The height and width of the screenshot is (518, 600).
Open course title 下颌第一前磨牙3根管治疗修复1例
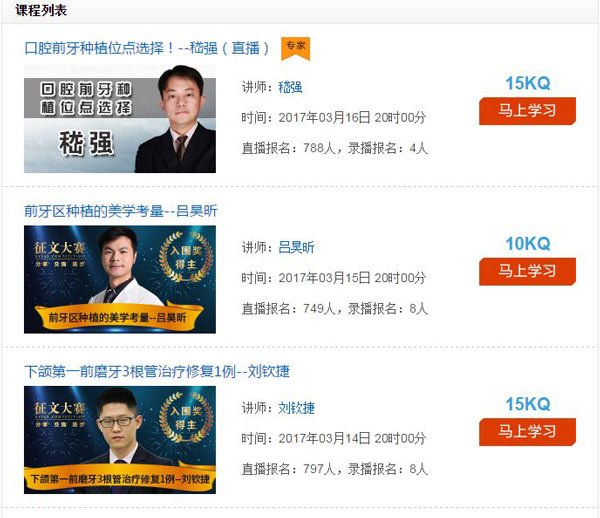click(157, 371)
